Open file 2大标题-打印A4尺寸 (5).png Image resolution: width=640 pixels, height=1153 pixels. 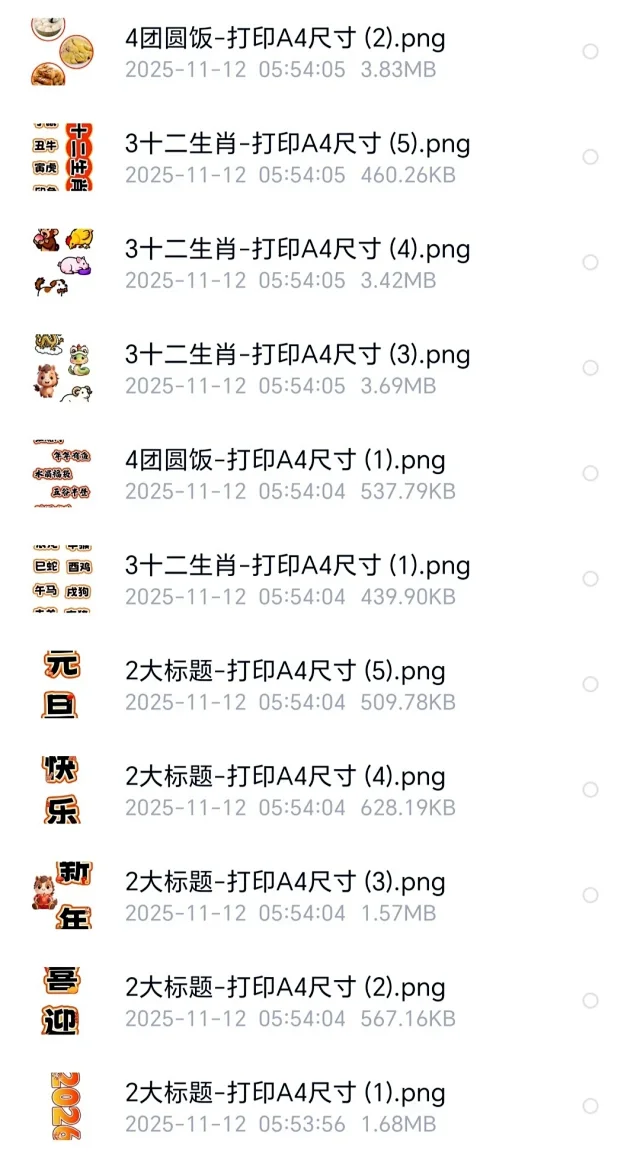point(285,672)
